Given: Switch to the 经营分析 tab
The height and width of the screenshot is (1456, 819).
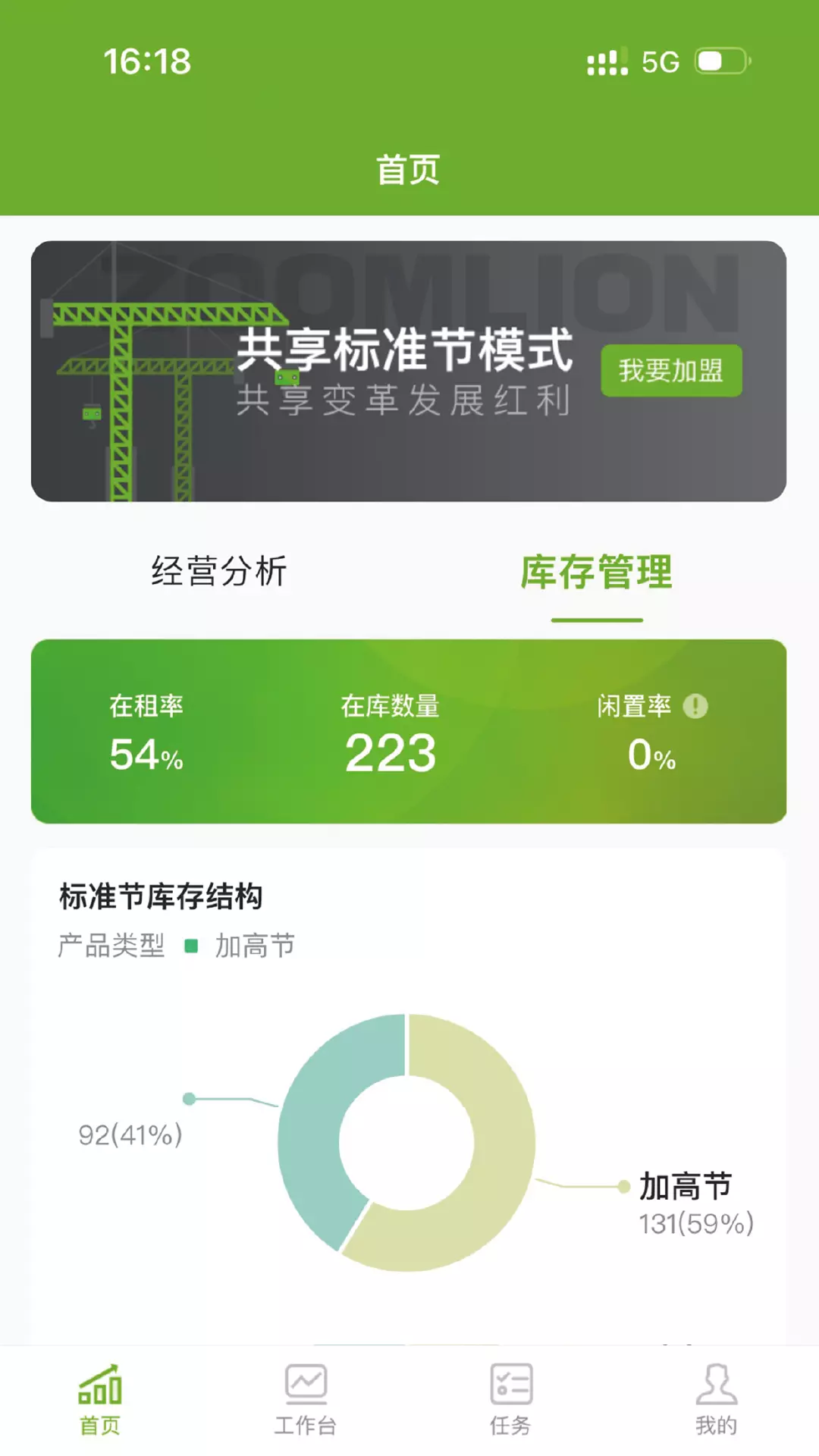Looking at the screenshot, I should click(219, 571).
